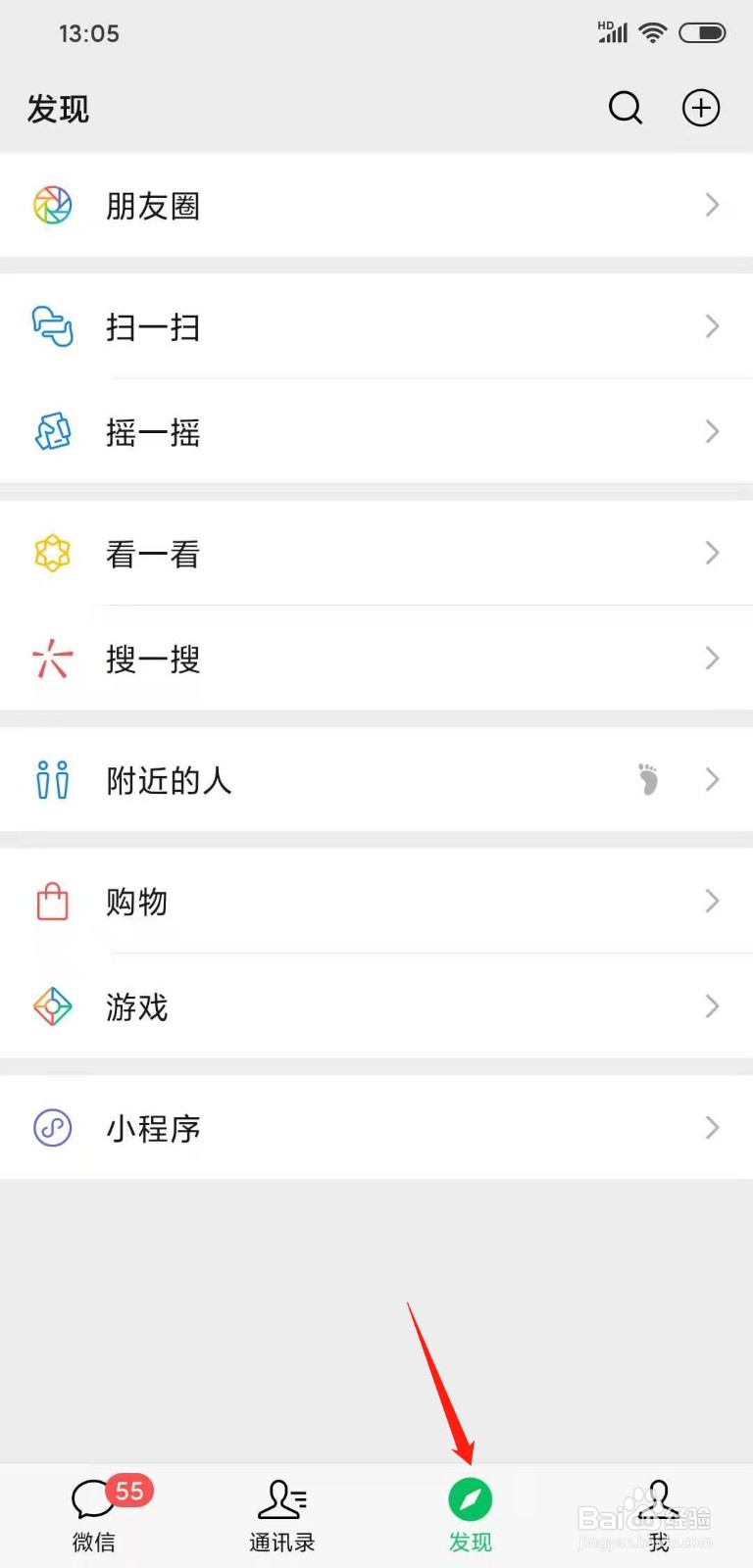Expand the 小程序 row chevron

713,1128
